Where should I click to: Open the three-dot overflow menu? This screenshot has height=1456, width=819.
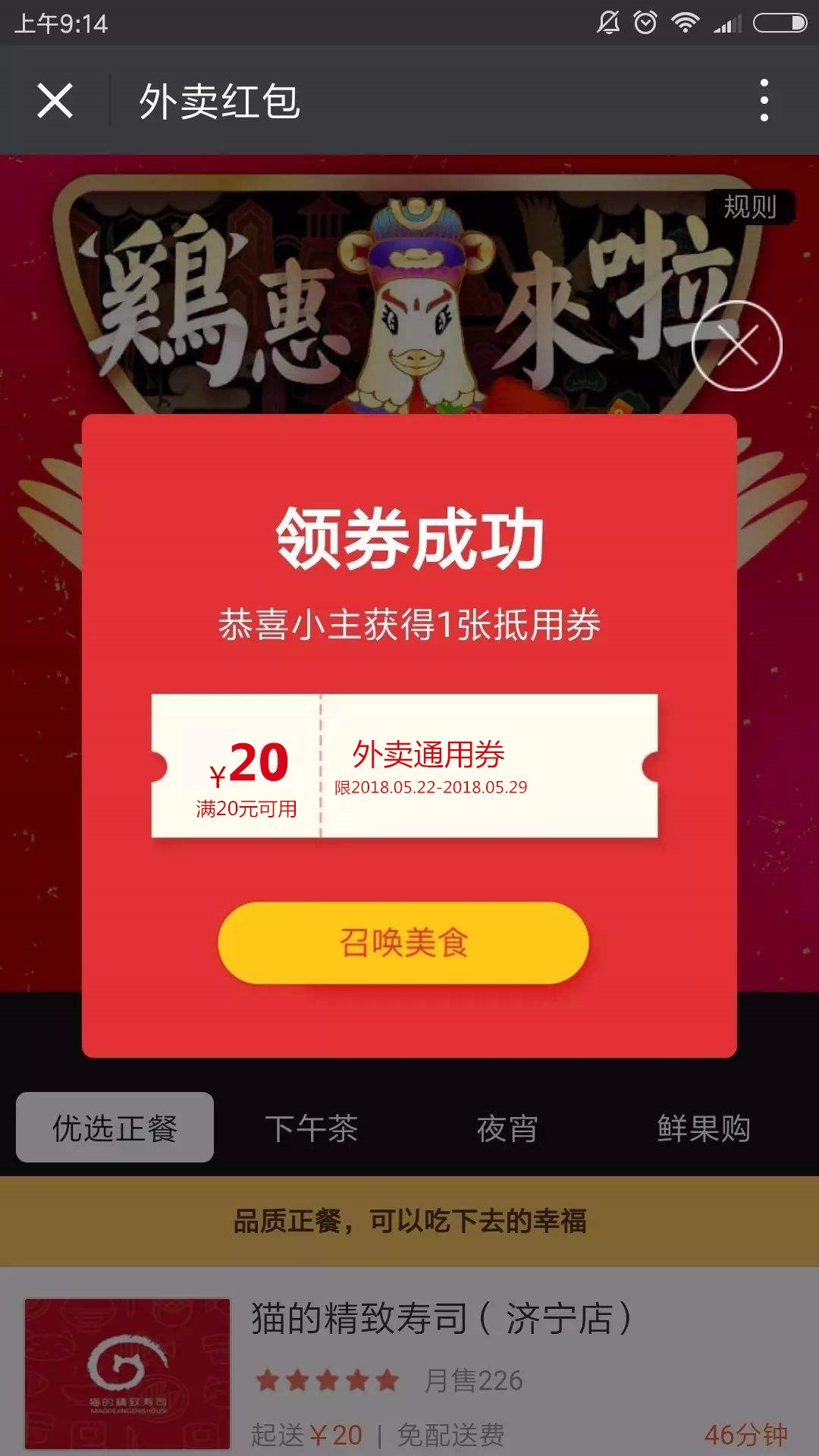[764, 100]
